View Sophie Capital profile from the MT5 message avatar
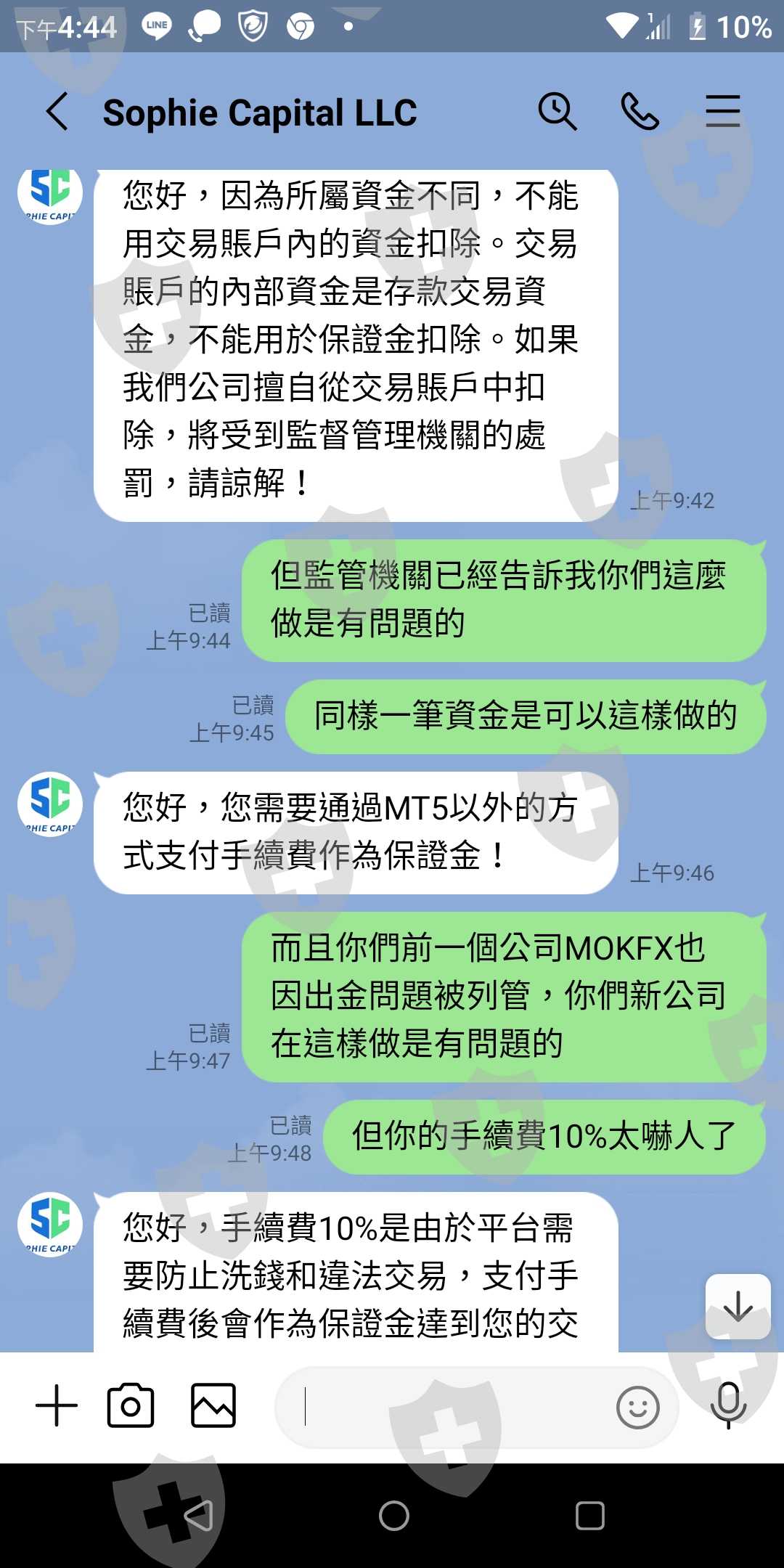 tap(50, 804)
